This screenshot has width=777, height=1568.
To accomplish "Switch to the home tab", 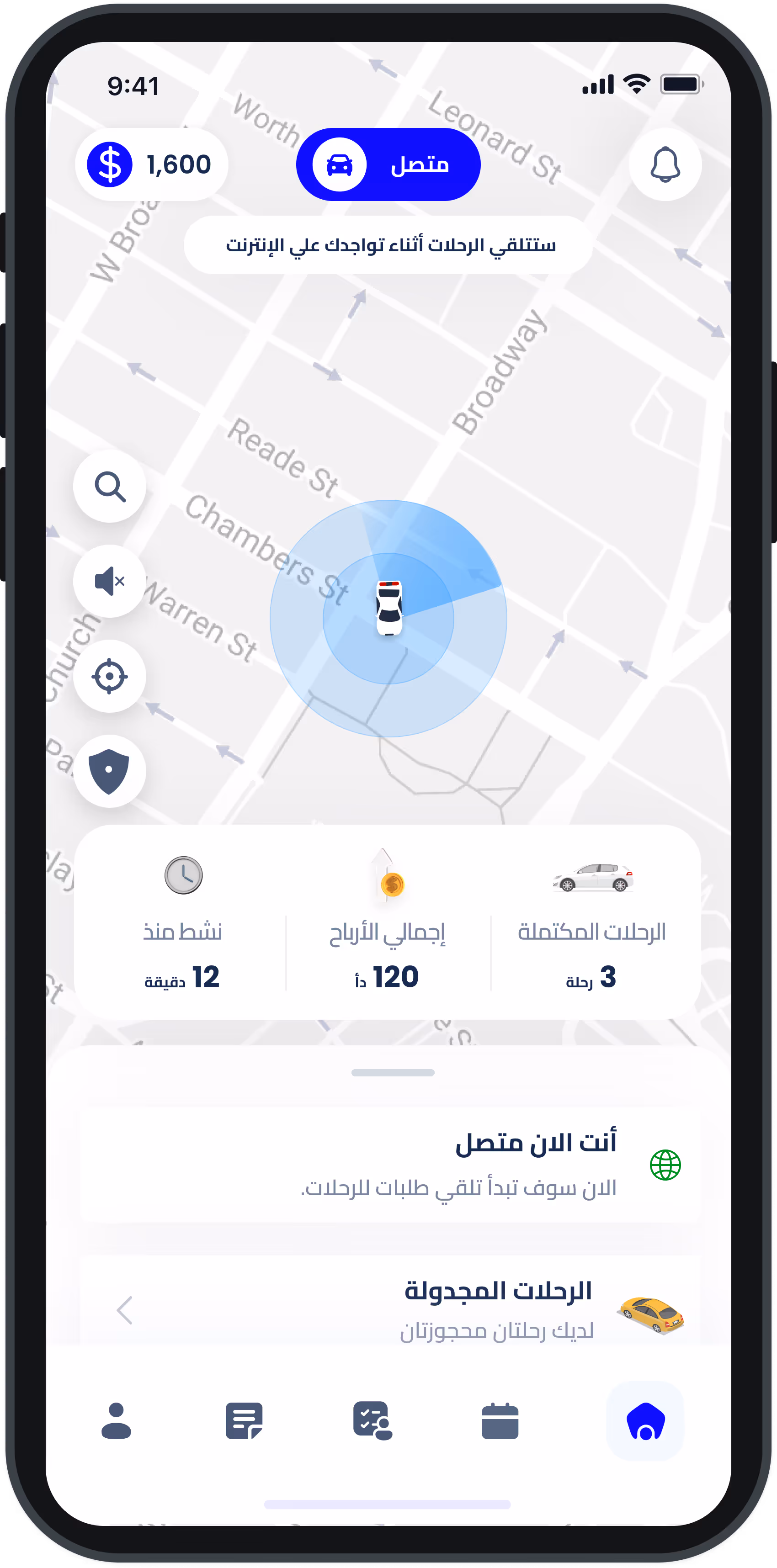I will pos(645,1421).
